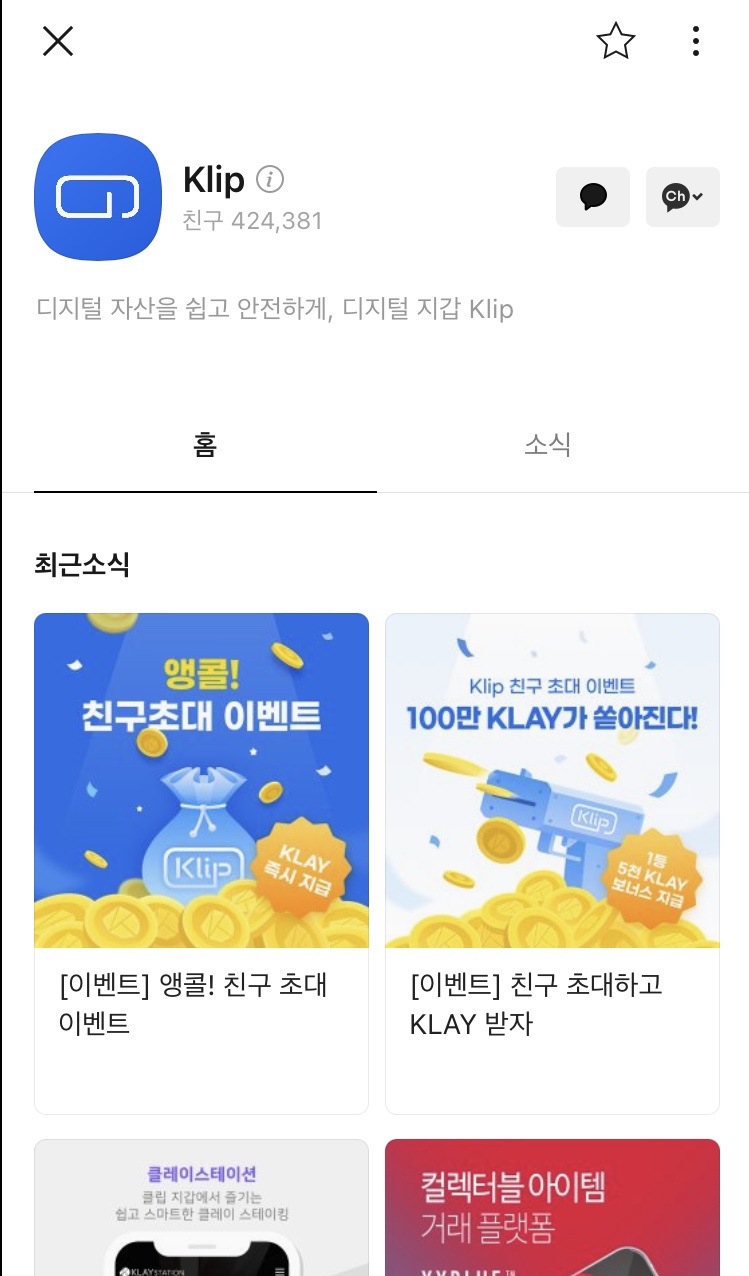Open 친구 초대하고 KLAY 받자 card
749x1276 pixels.
pyautogui.click(x=552, y=862)
